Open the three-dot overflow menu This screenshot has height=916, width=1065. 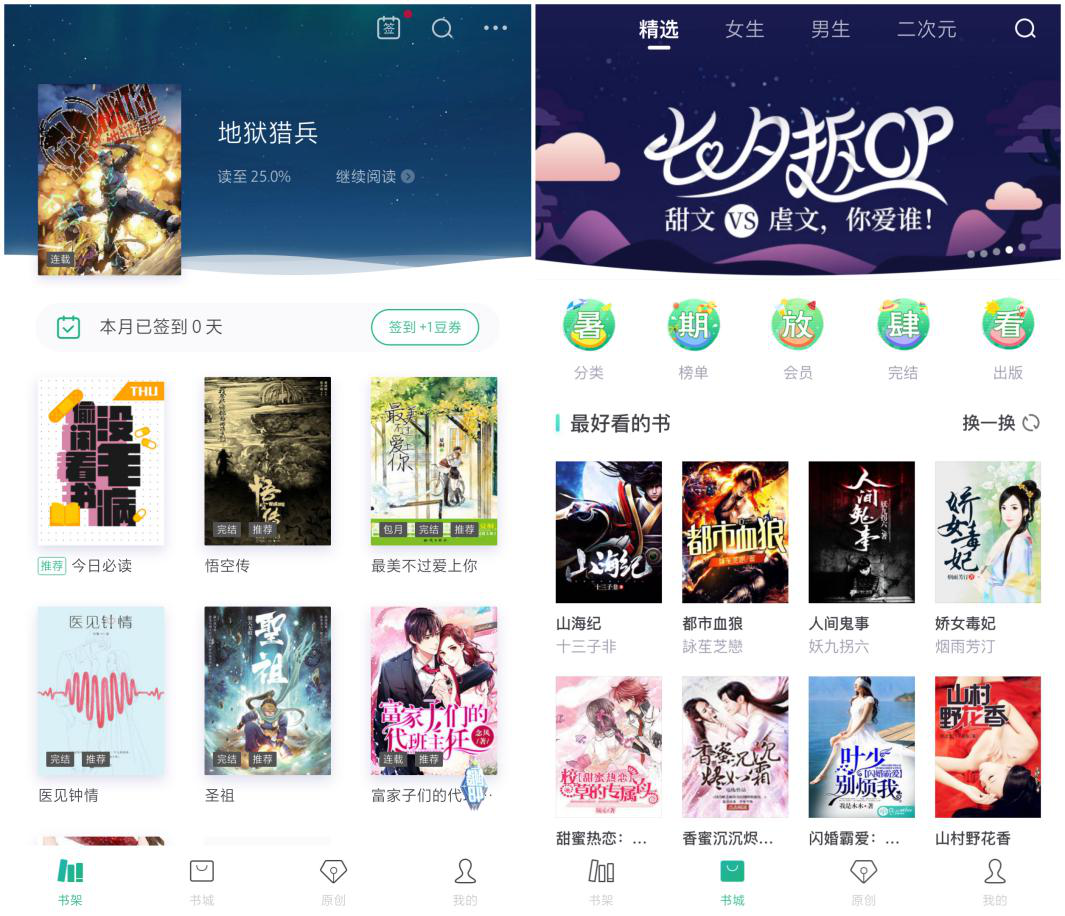coord(495,28)
